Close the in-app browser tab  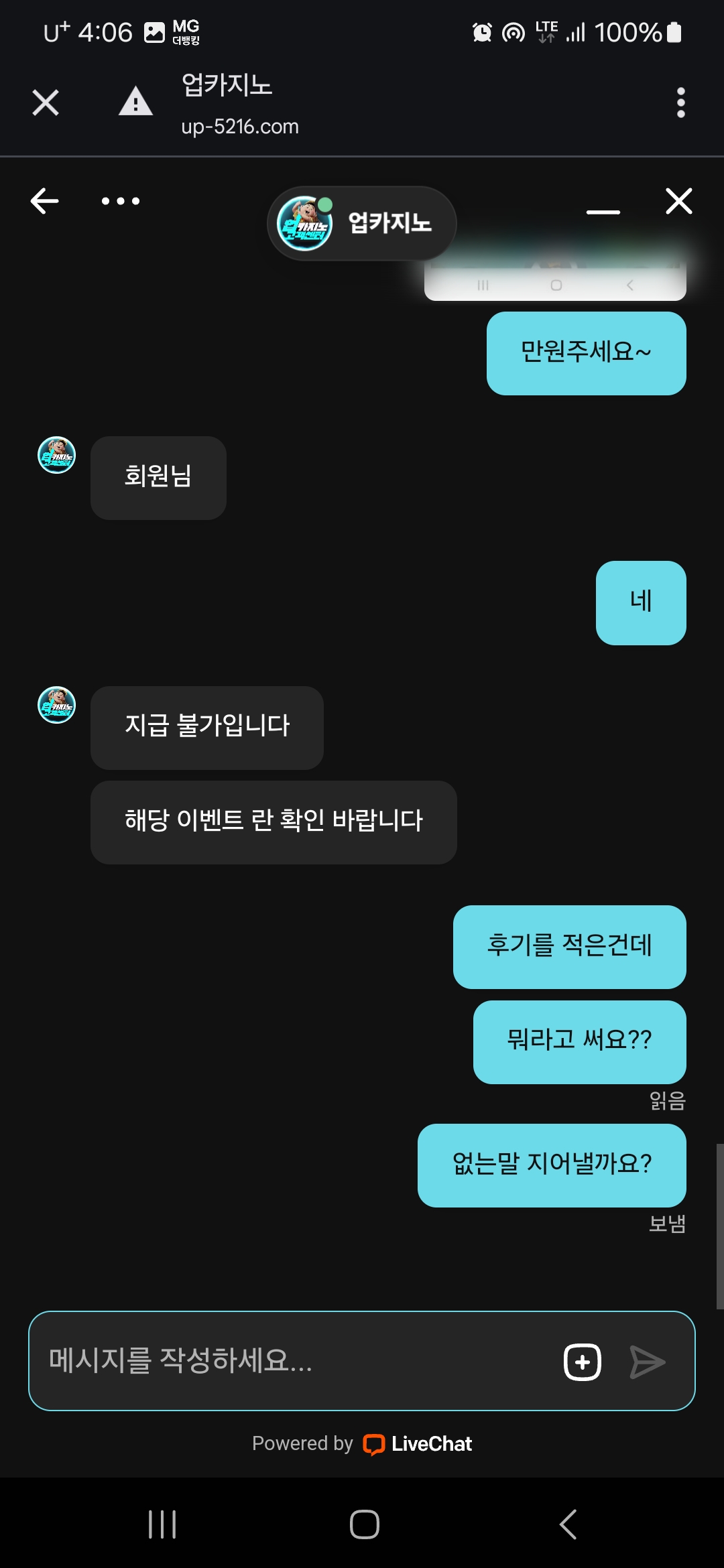(x=46, y=103)
